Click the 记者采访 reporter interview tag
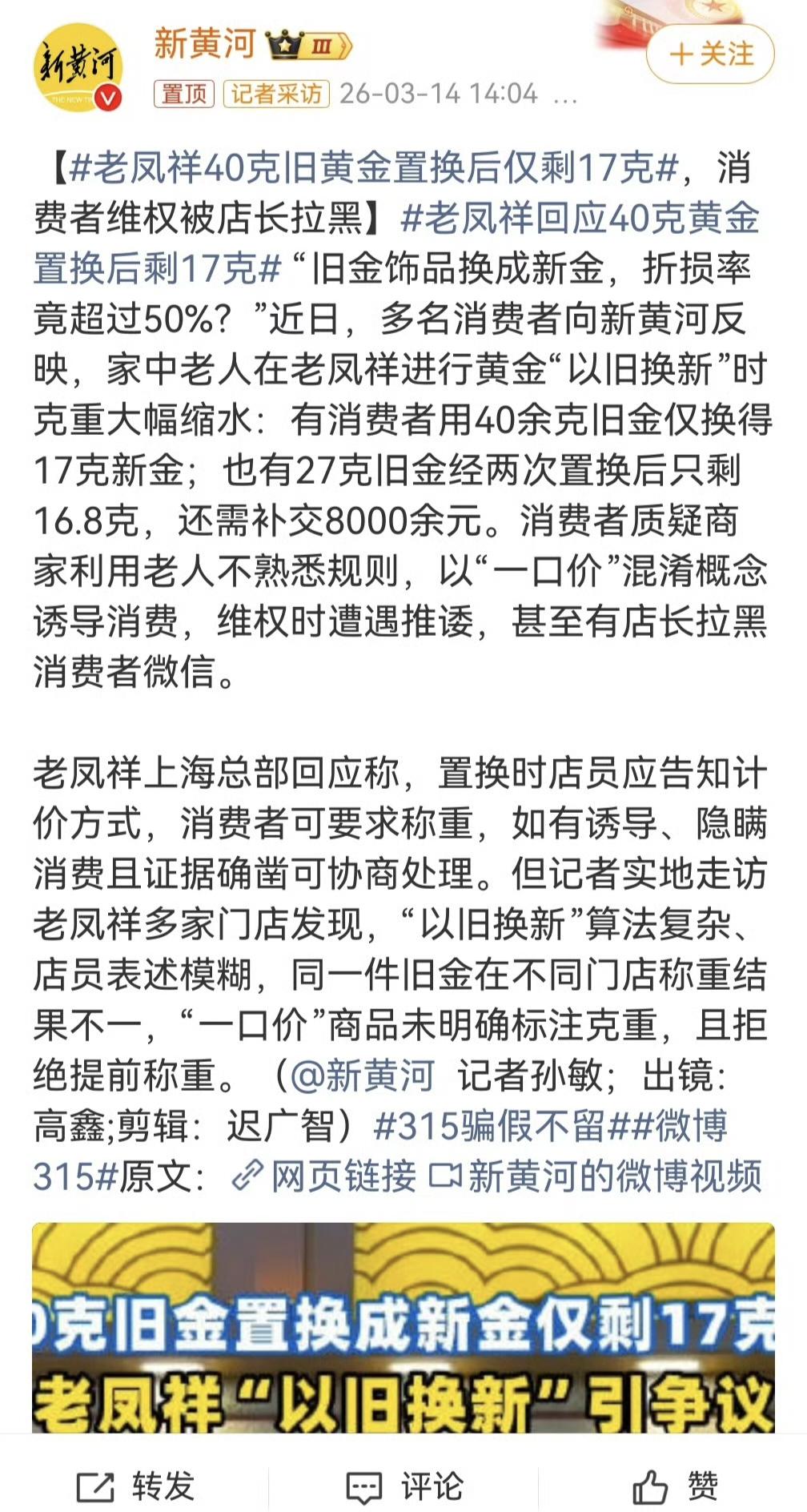 279,94
